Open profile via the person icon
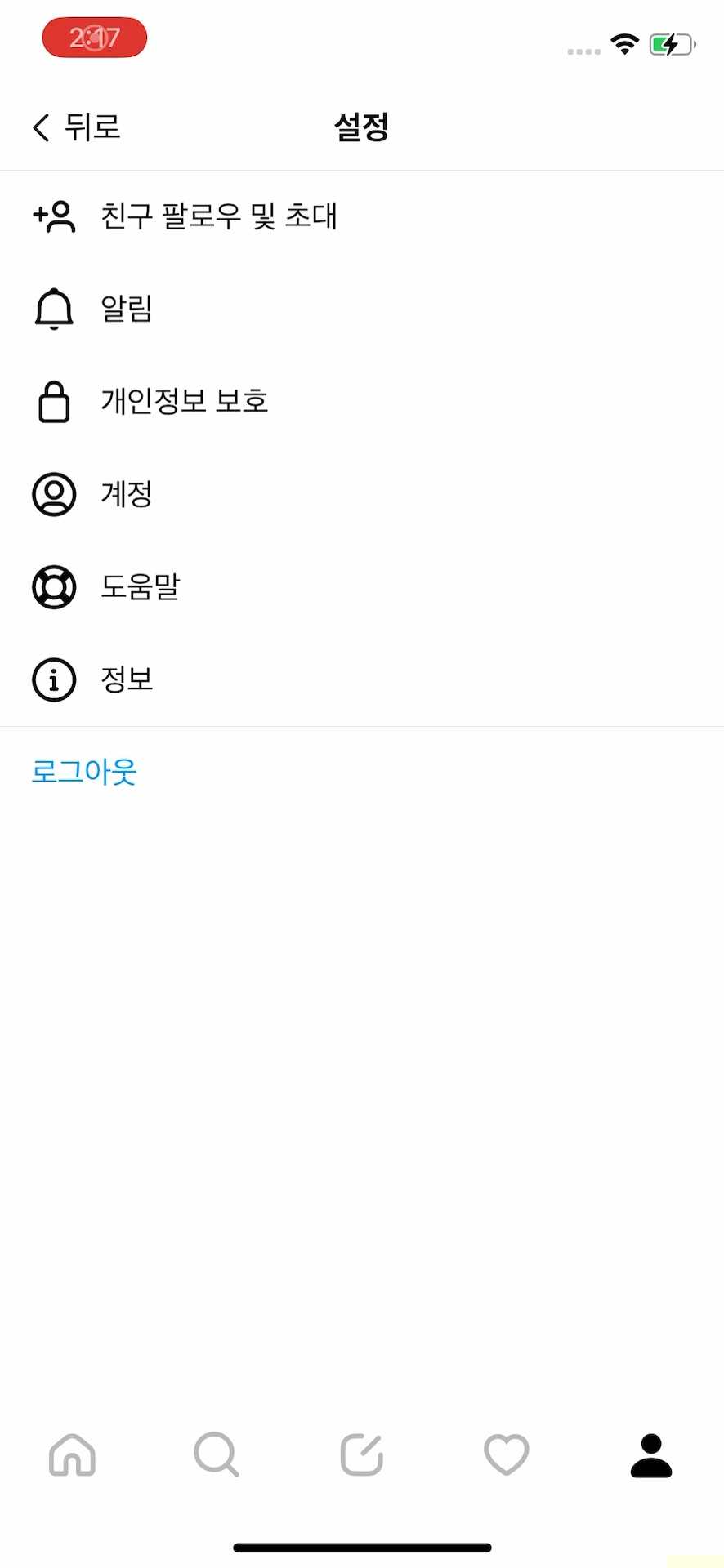 pos(651,1454)
